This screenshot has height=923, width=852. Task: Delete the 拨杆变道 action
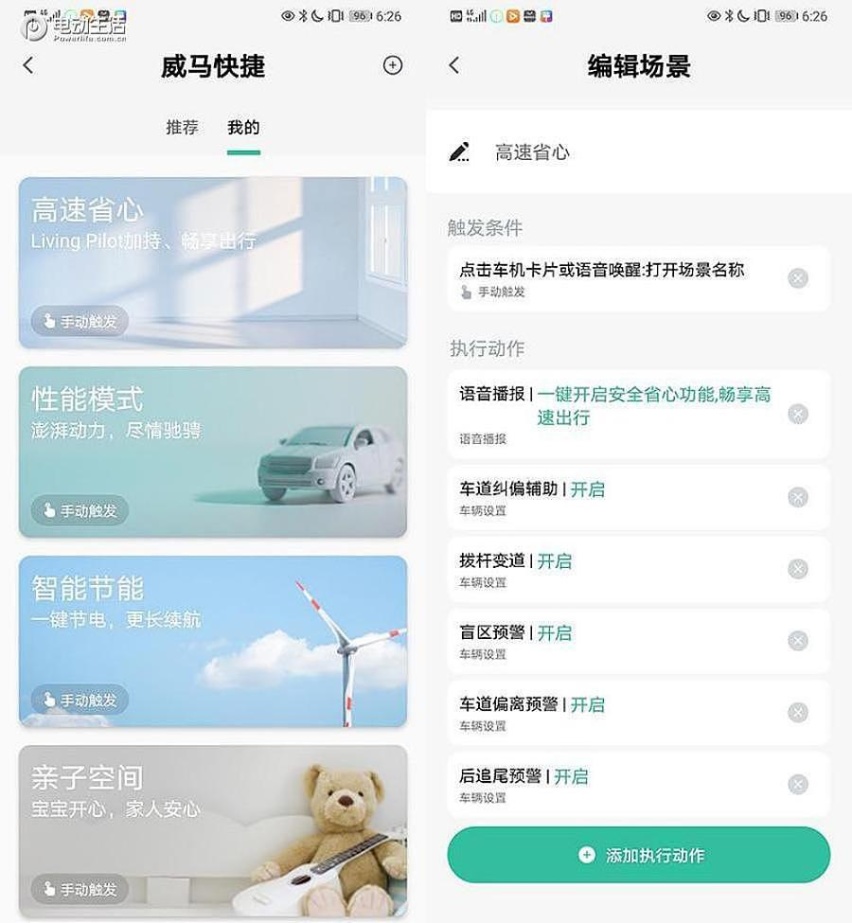click(x=798, y=569)
